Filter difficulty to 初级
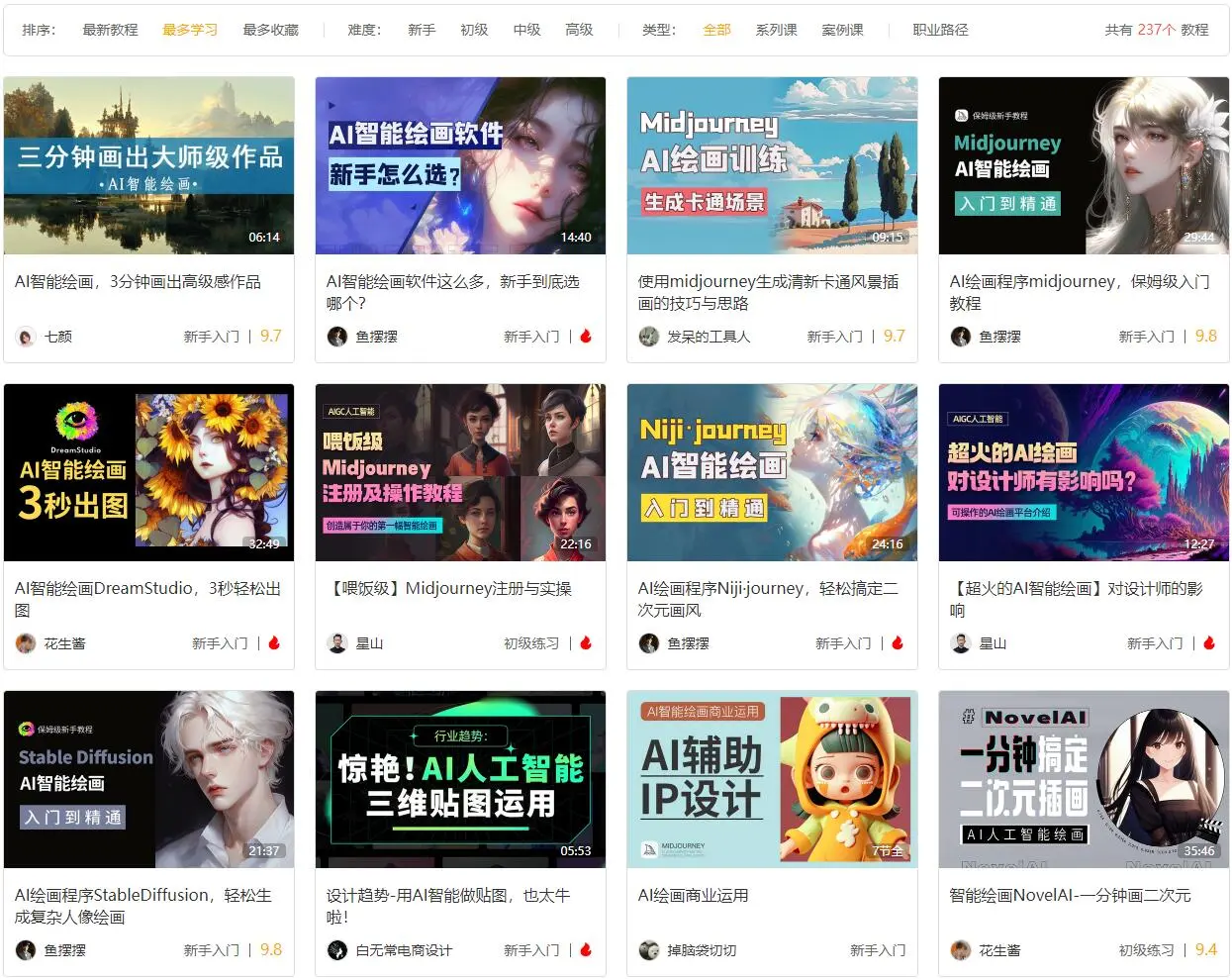 pos(474,30)
